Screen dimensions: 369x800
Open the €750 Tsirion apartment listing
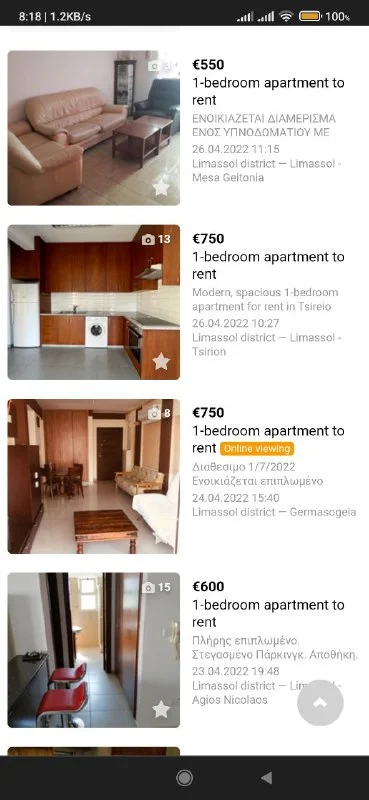point(184,302)
